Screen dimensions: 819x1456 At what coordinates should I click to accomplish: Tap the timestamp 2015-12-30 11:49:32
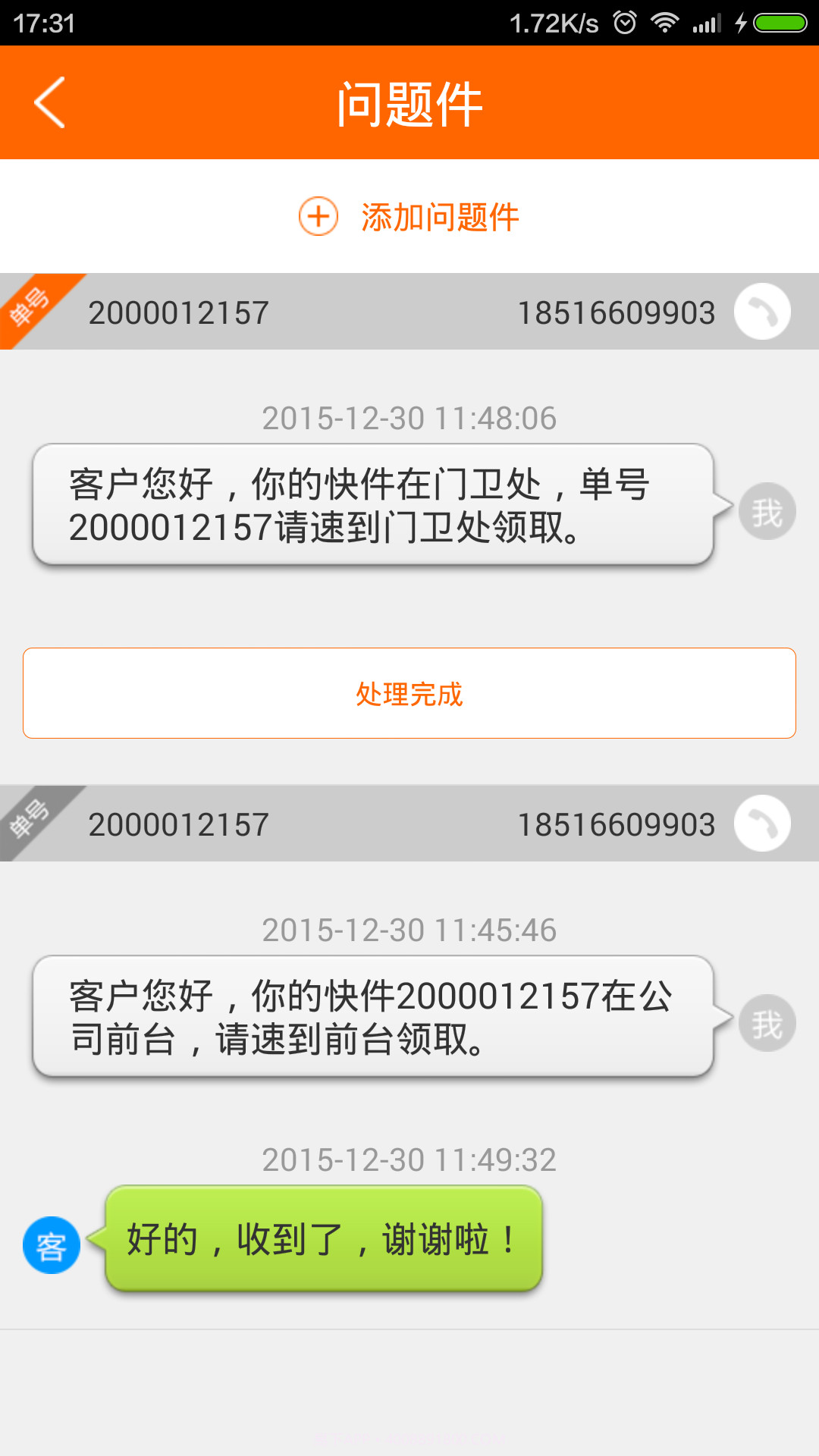point(409,1159)
